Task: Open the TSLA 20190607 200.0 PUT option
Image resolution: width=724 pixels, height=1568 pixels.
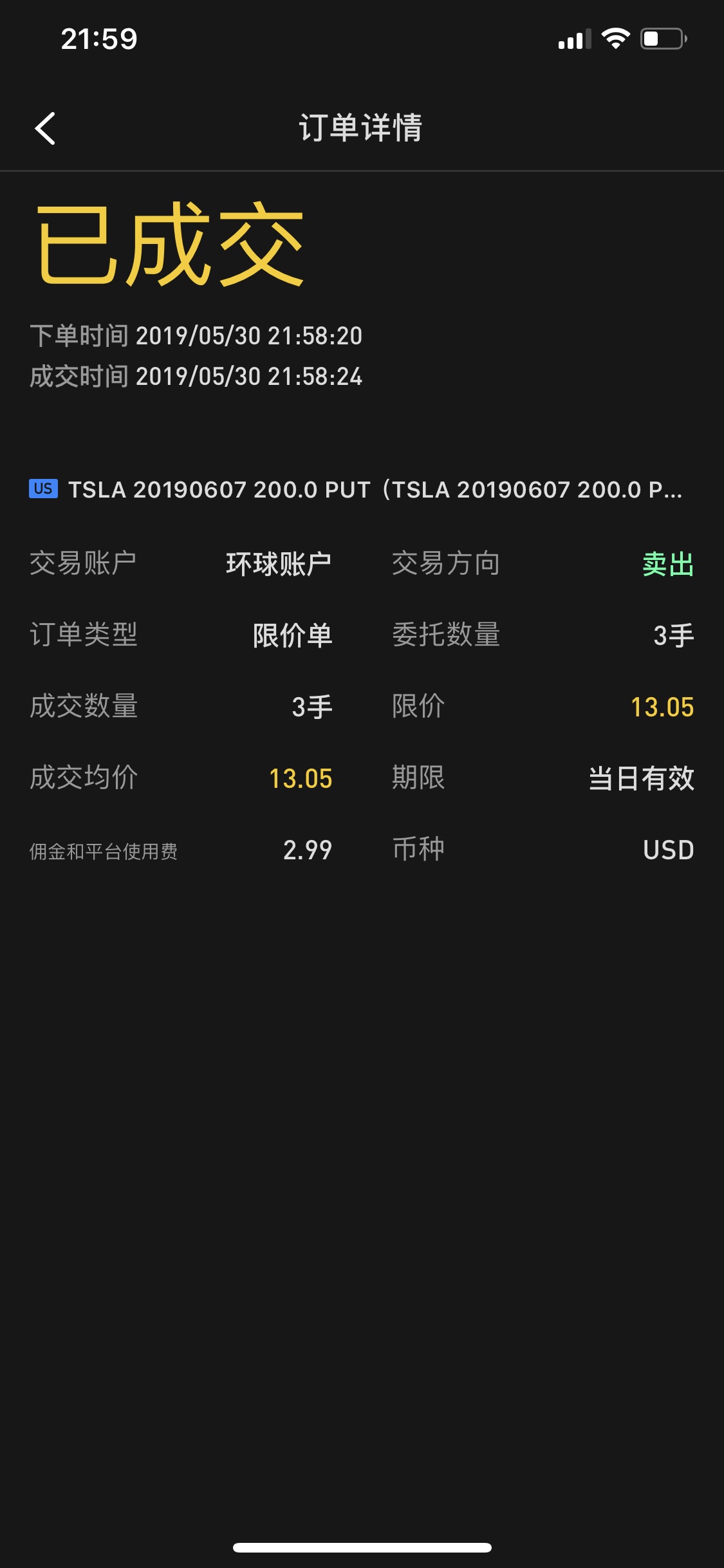Action: pos(356,490)
